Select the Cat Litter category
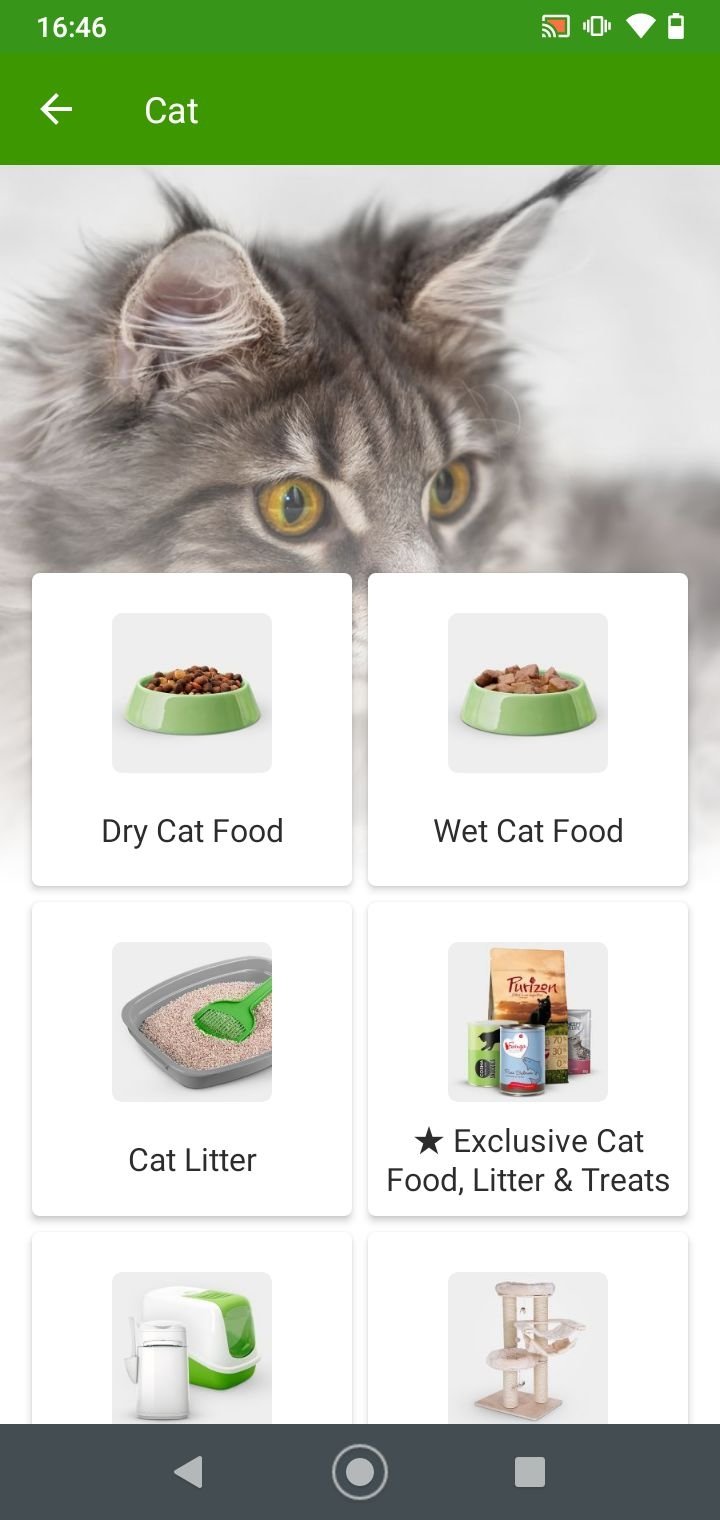Image resolution: width=720 pixels, height=1520 pixels. 192,1058
